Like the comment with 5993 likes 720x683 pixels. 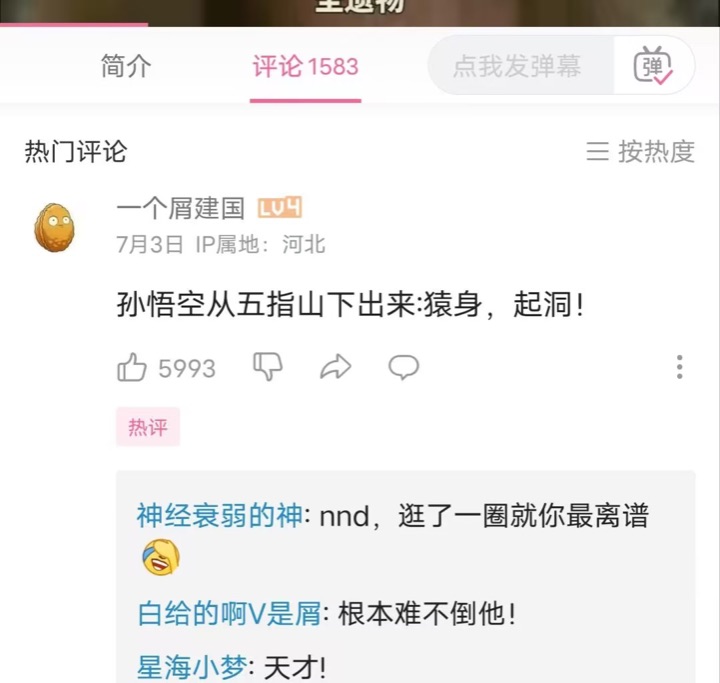pos(133,368)
